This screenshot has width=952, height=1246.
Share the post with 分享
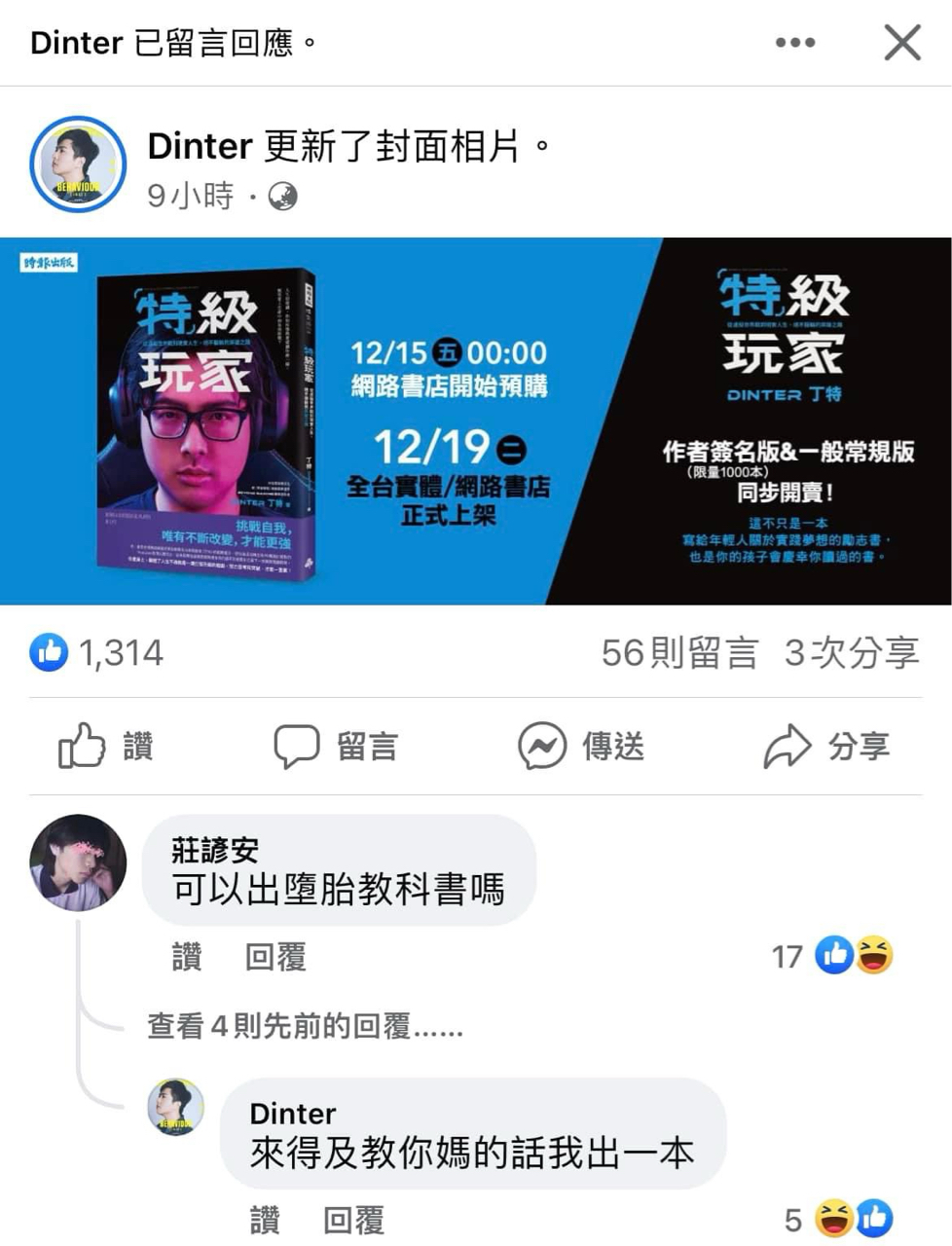coord(826,747)
